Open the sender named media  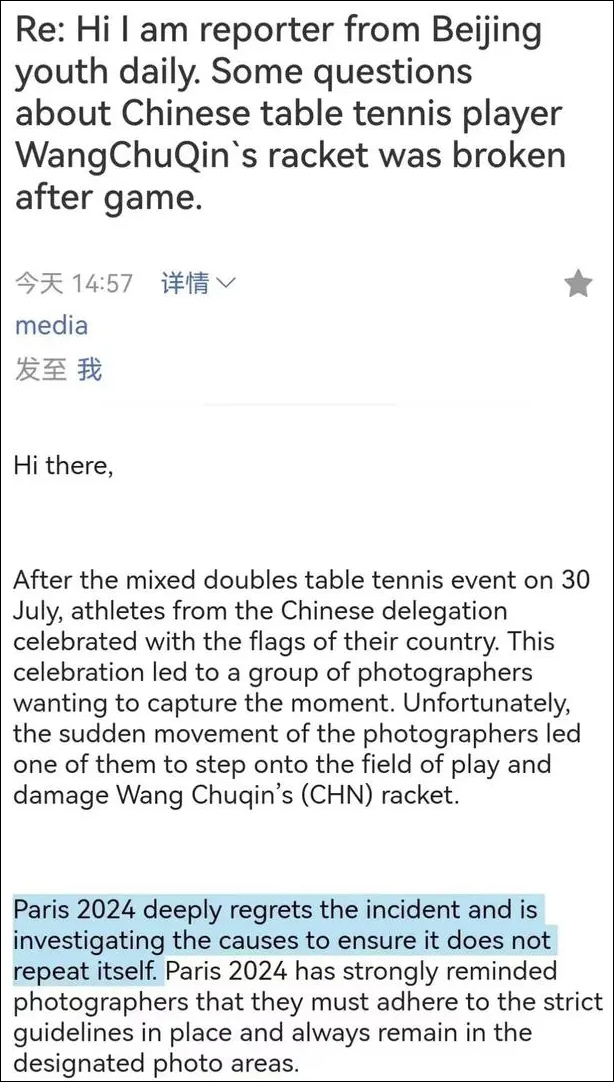pos(51,325)
